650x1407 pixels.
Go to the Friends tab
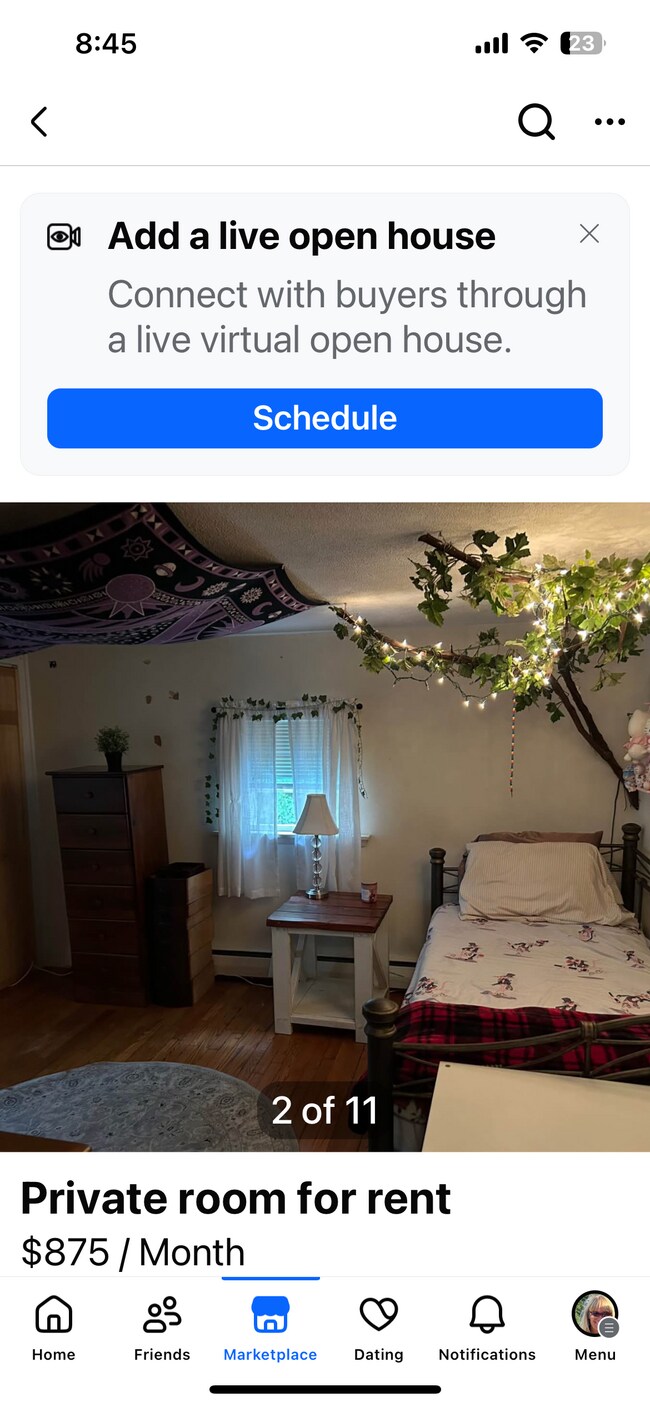point(162,1326)
